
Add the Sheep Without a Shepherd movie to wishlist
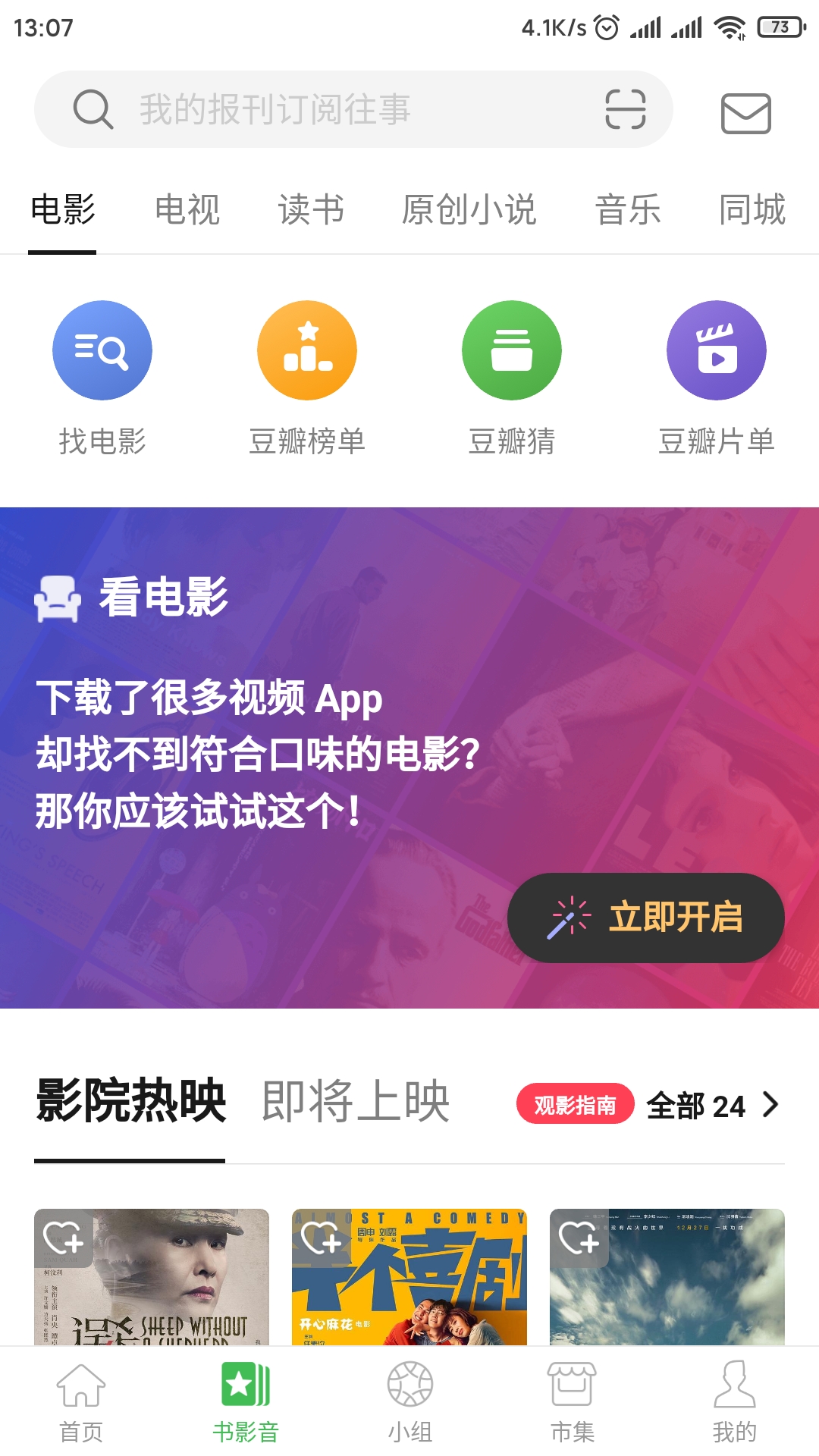[x=64, y=1238]
